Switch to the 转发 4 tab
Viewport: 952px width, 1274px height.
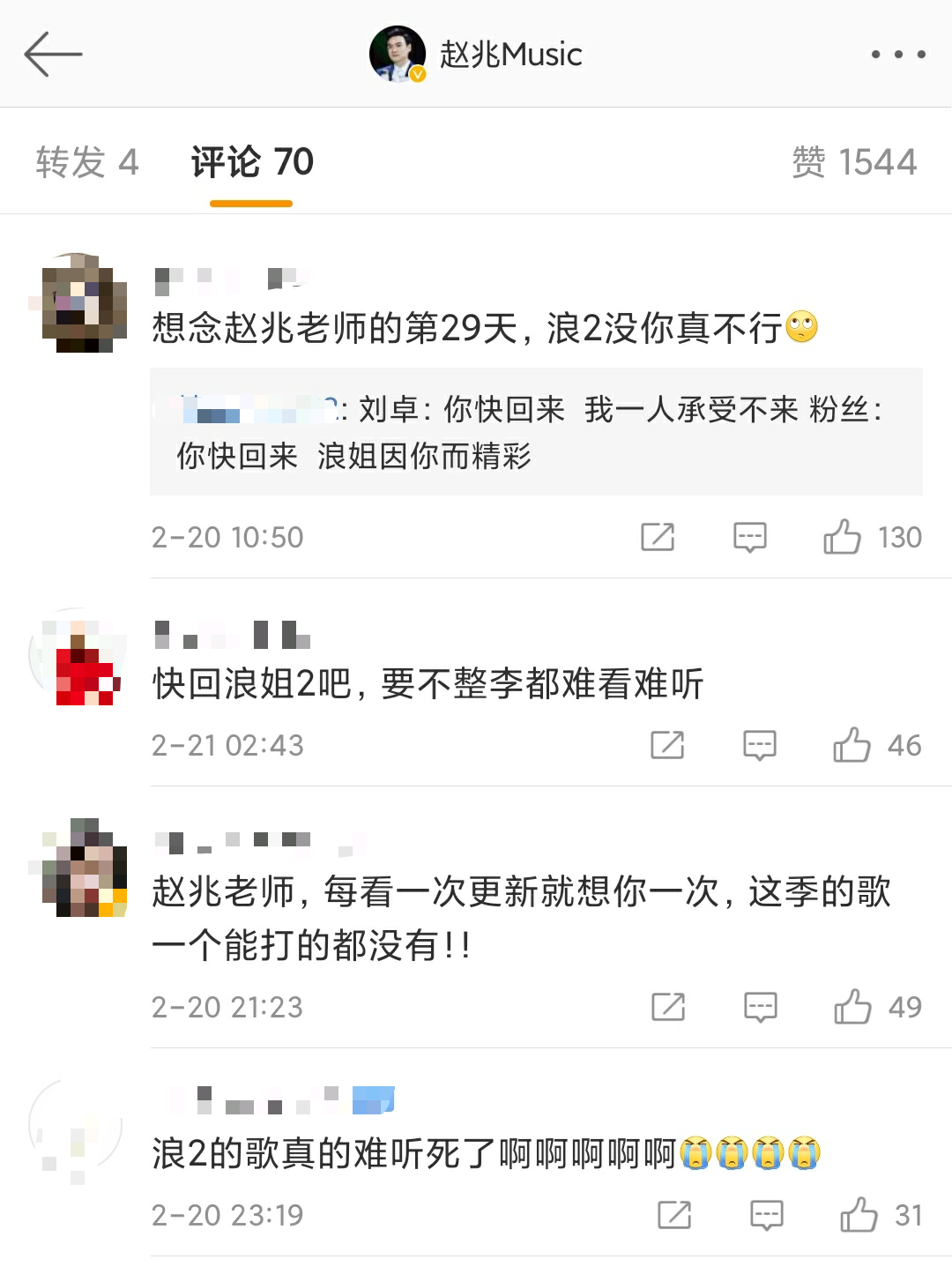coord(87,162)
